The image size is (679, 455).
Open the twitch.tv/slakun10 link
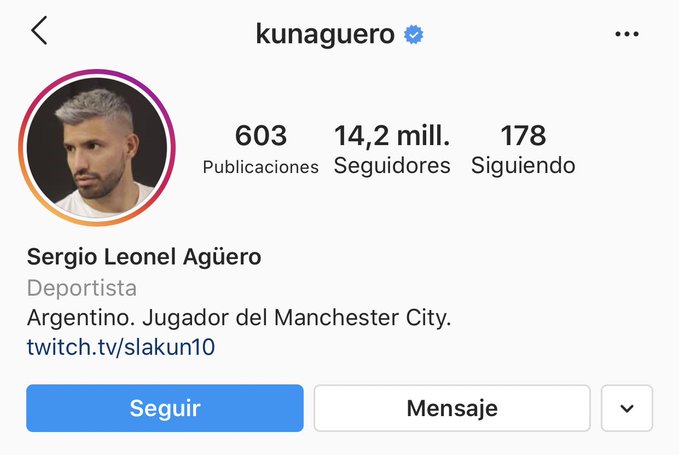[121, 347]
